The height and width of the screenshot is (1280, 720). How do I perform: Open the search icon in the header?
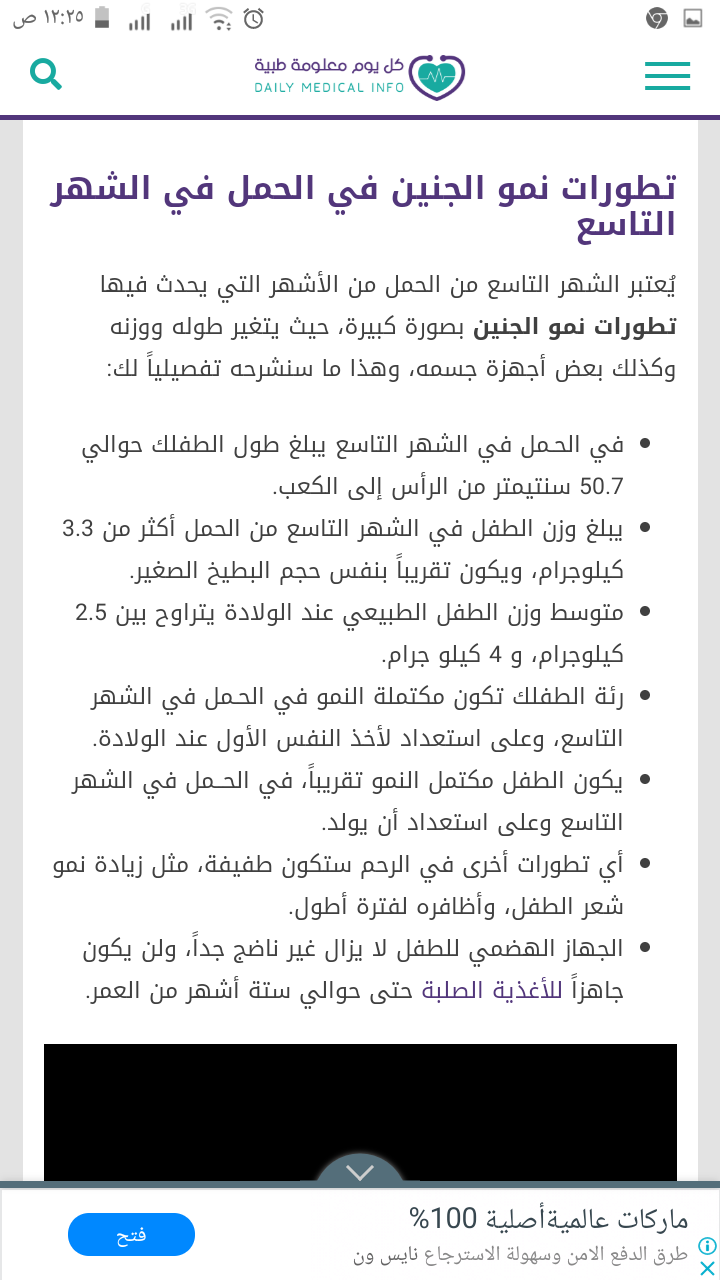pos(46,74)
